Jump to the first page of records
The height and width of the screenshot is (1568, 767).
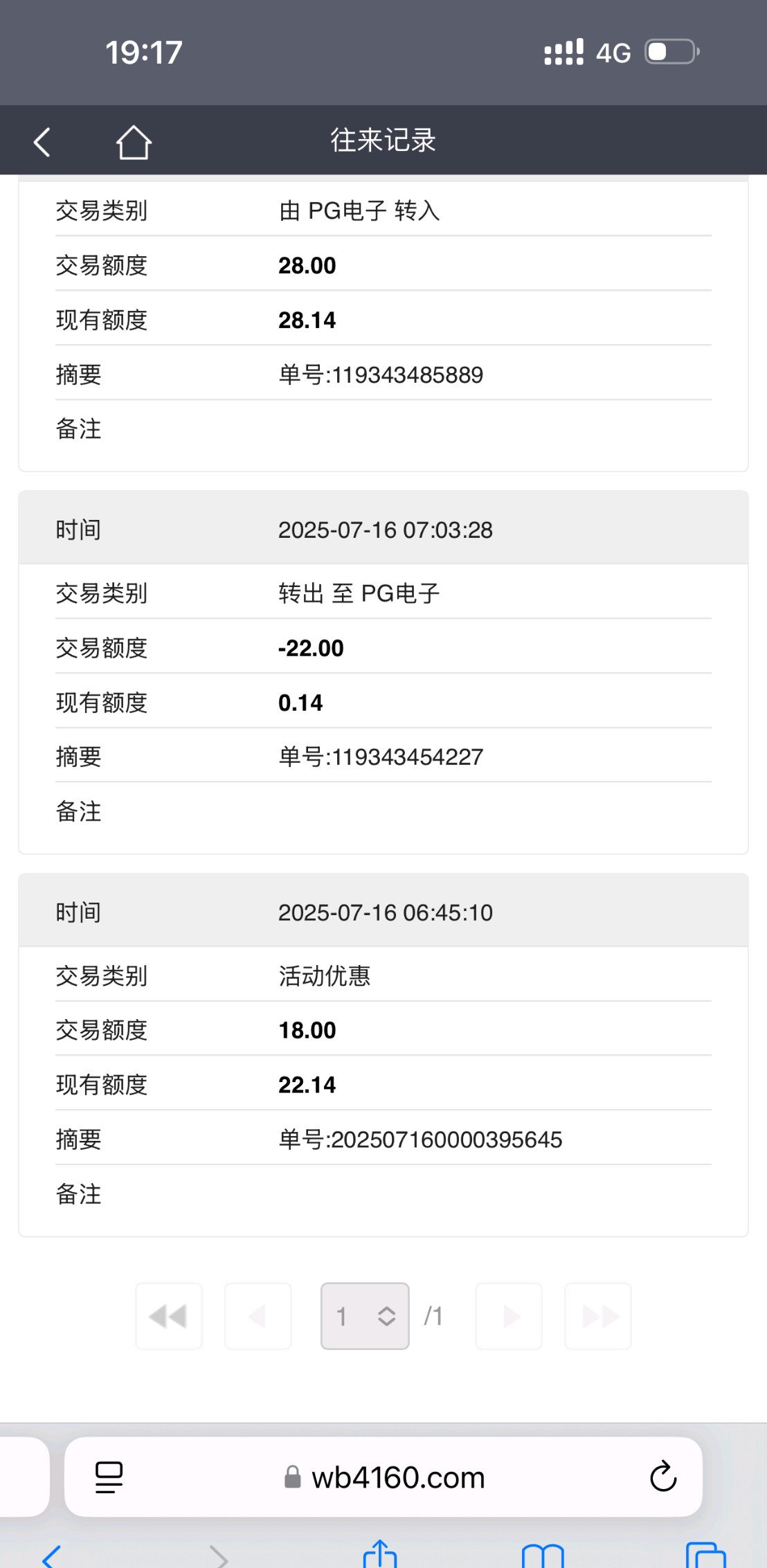click(x=169, y=1316)
